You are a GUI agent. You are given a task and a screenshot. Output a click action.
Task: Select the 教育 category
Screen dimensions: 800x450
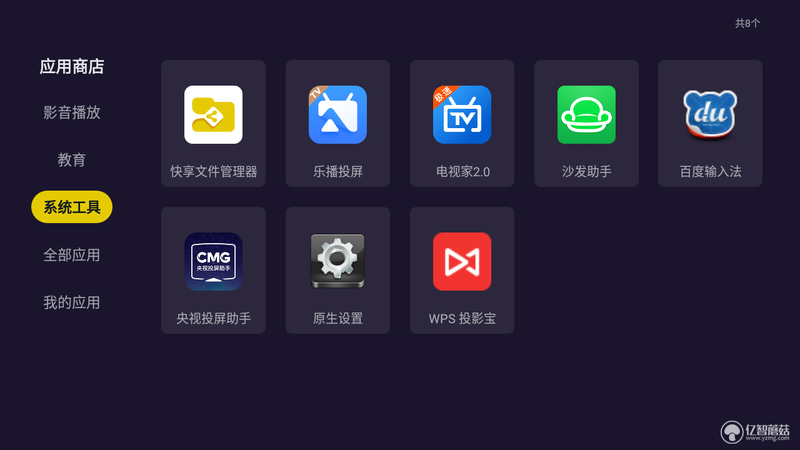[71, 160]
